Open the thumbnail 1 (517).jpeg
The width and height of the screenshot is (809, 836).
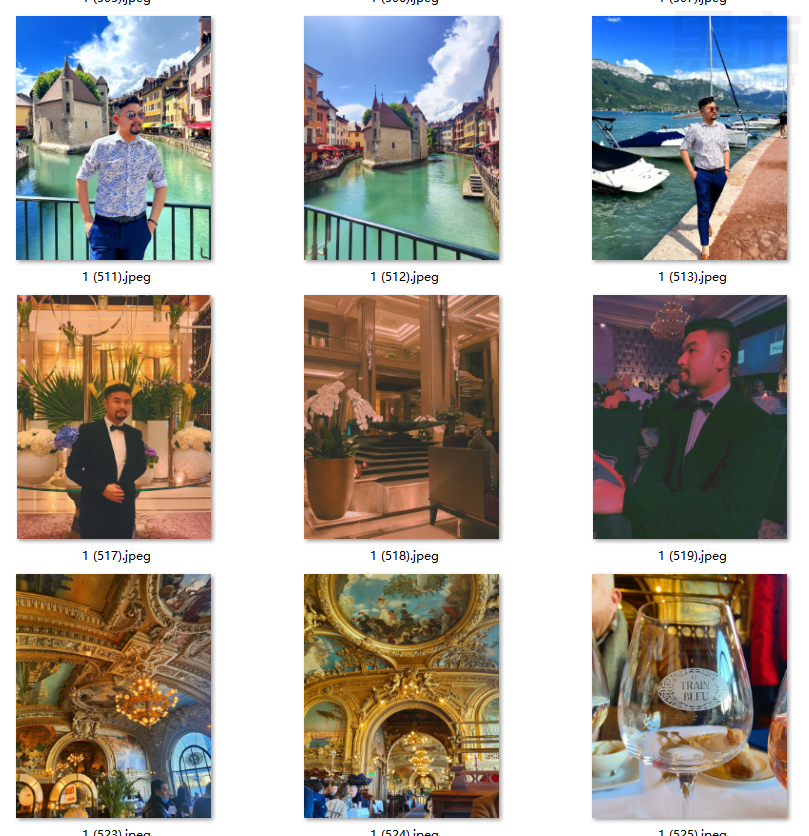pyautogui.click(x=114, y=417)
